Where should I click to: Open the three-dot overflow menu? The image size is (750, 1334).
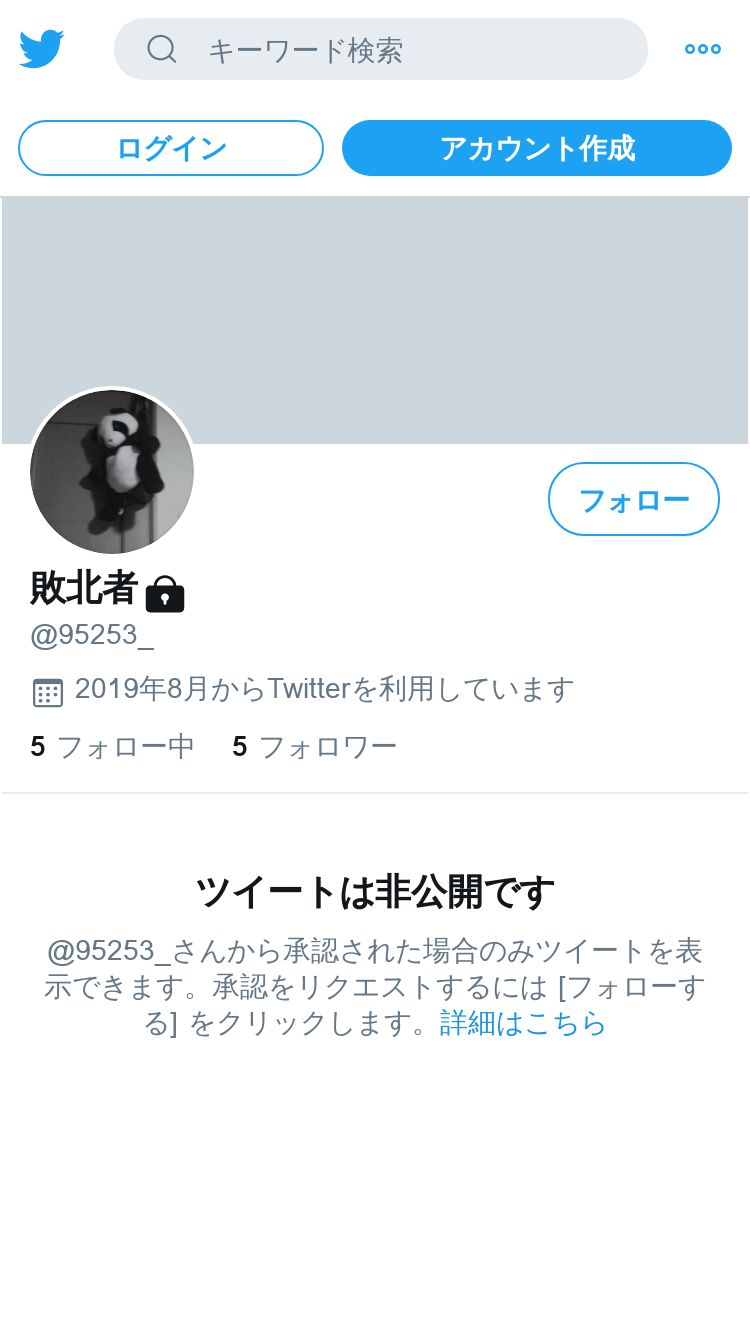(x=703, y=49)
